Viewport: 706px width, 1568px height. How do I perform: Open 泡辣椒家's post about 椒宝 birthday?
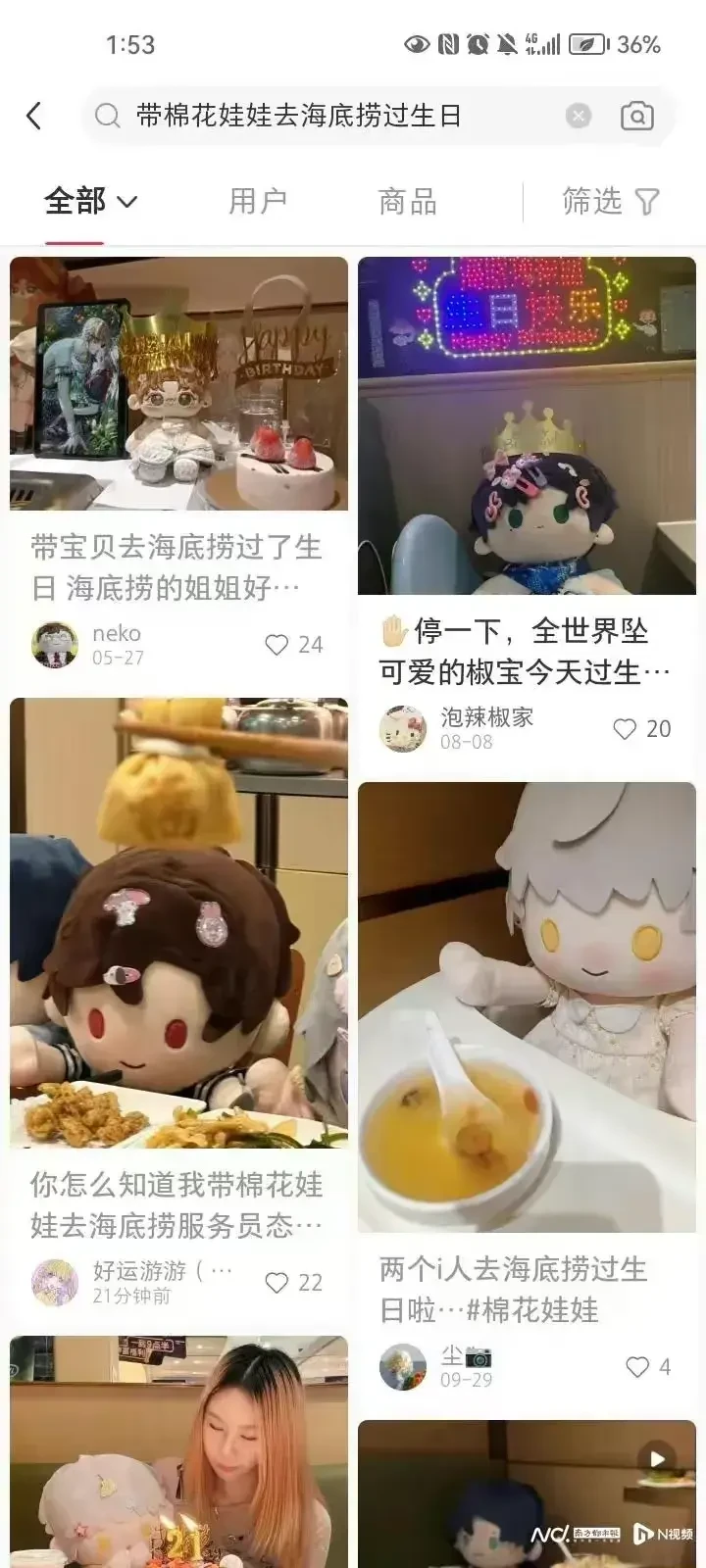[526, 652]
